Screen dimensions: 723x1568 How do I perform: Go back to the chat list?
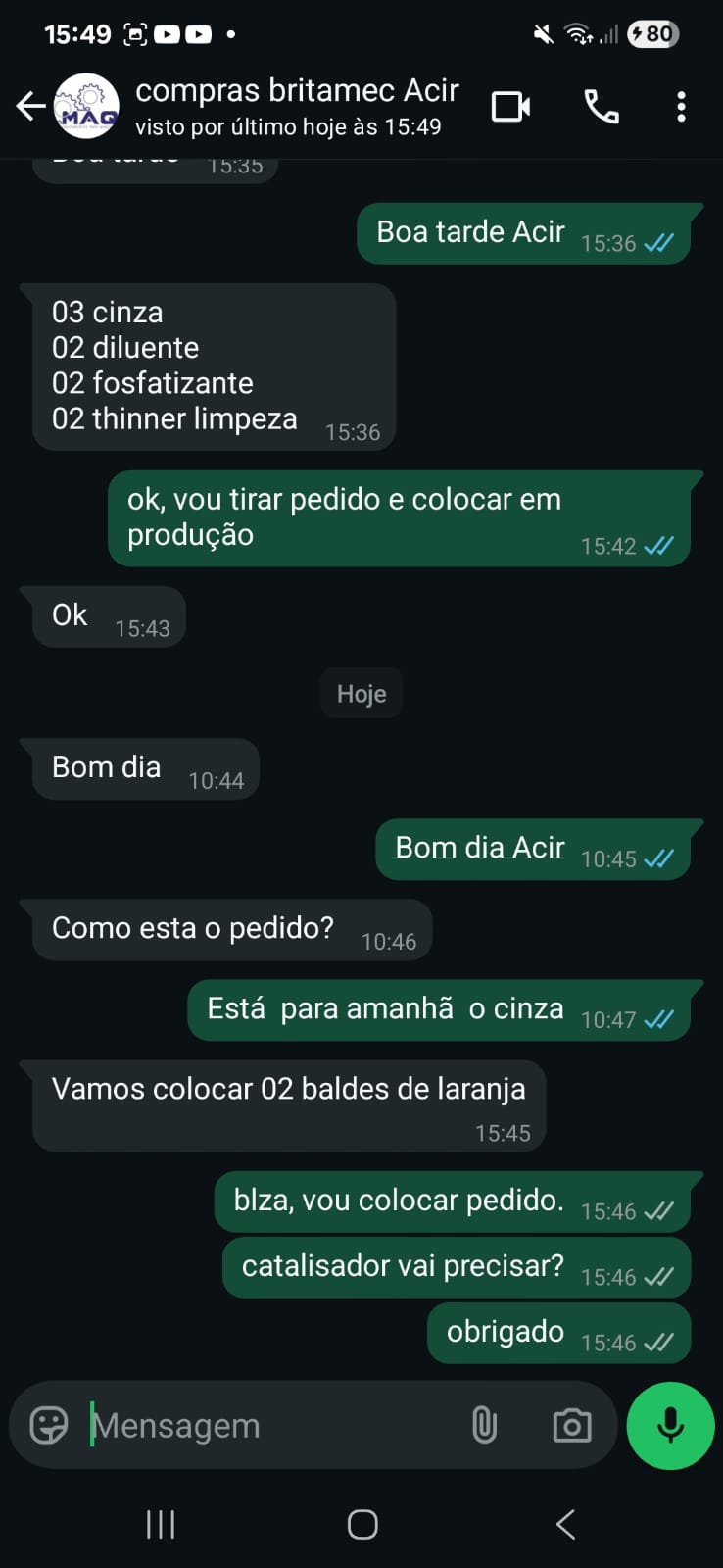click(x=30, y=106)
